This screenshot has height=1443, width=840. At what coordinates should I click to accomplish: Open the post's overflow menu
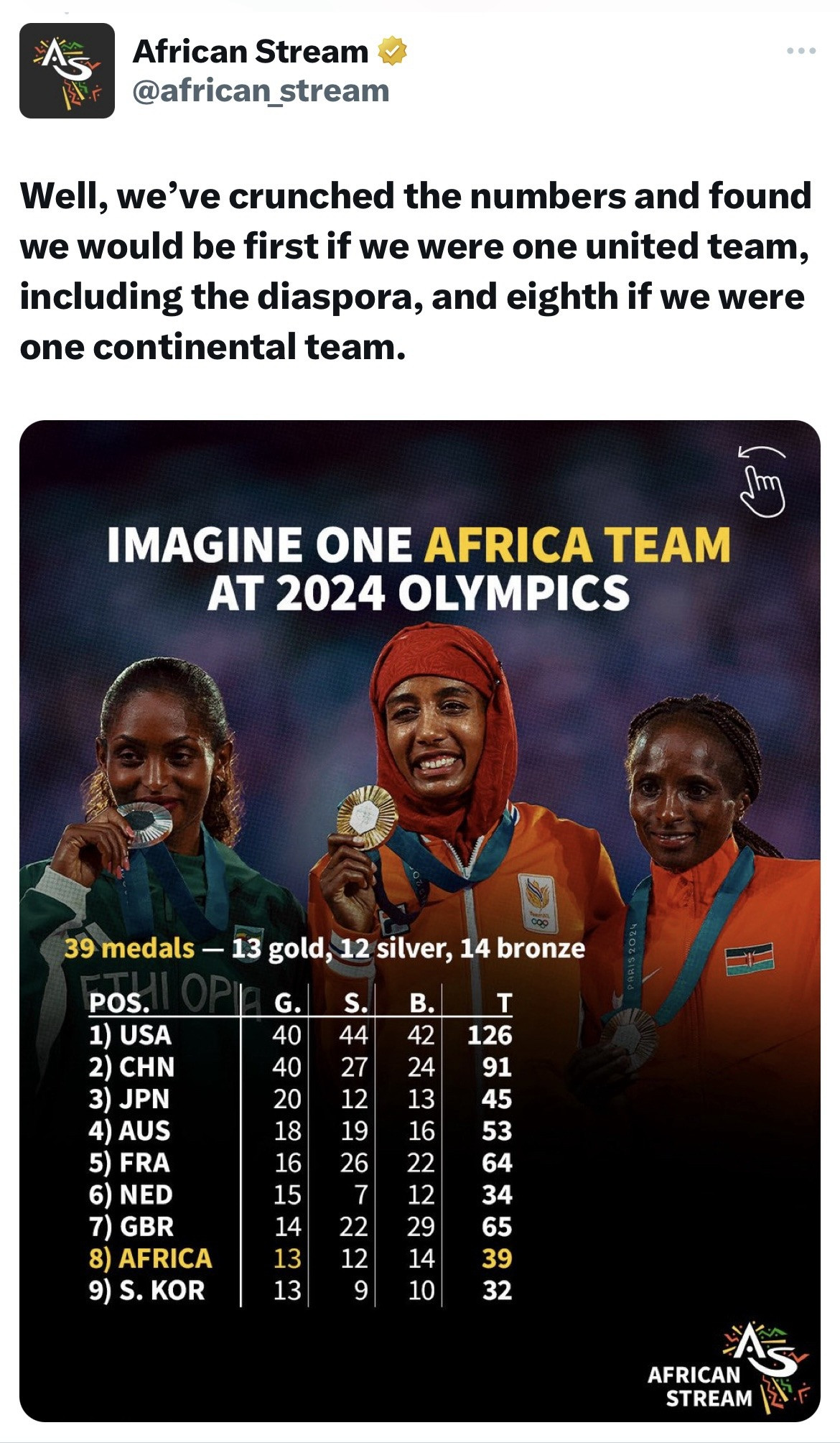point(801,51)
